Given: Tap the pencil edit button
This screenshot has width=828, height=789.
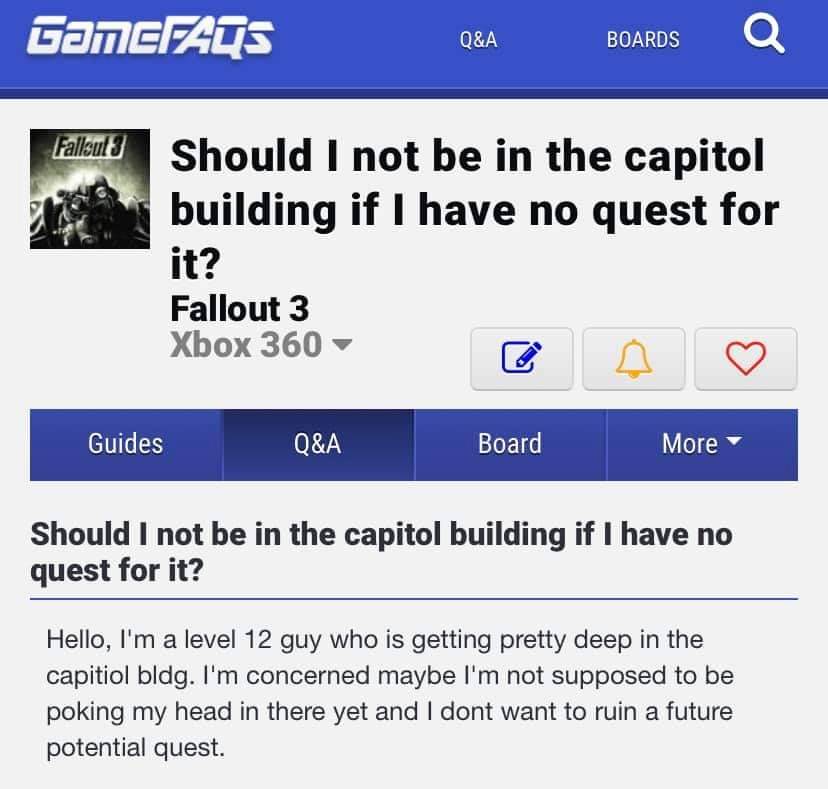Looking at the screenshot, I should (522, 357).
